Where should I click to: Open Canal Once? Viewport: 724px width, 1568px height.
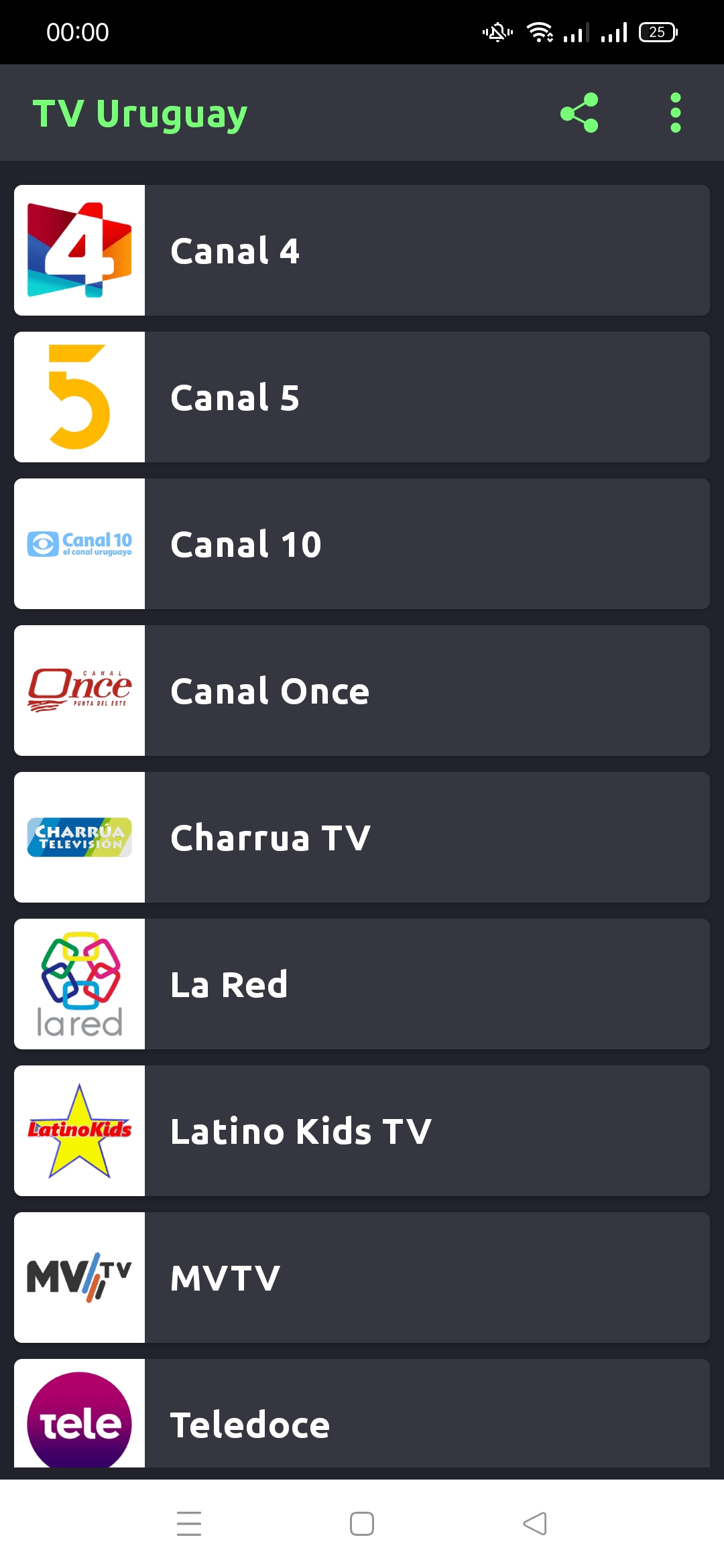click(362, 690)
